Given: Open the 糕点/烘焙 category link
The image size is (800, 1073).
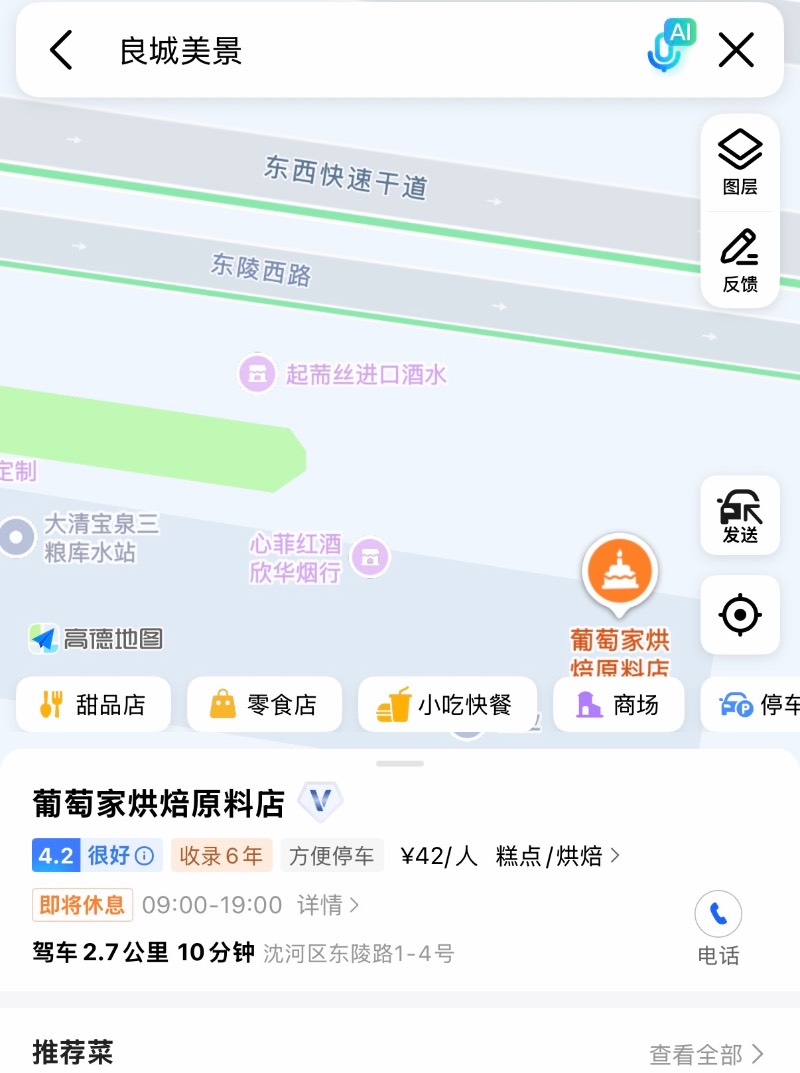Looking at the screenshot, I should [558, 856].
